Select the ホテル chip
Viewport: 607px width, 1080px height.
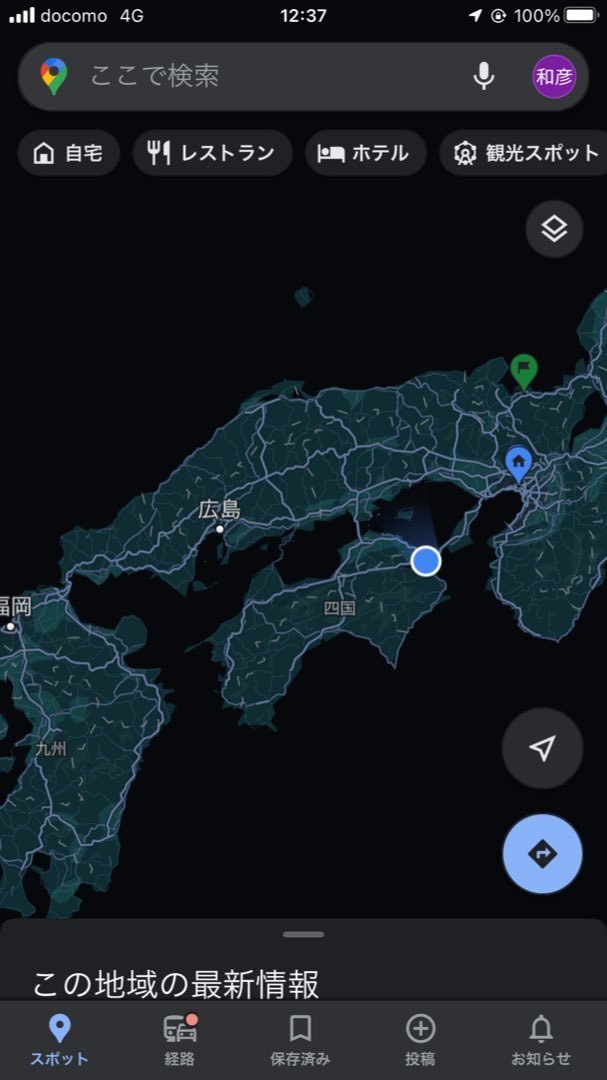[x=364, y=153]
